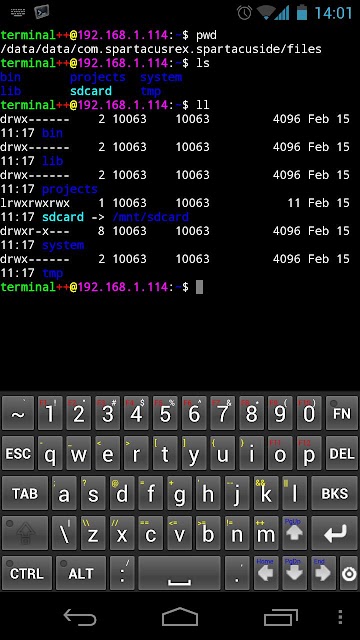Open the overflow menu in navigation bar
Screen dimensions: 360x640
[340, 618]
